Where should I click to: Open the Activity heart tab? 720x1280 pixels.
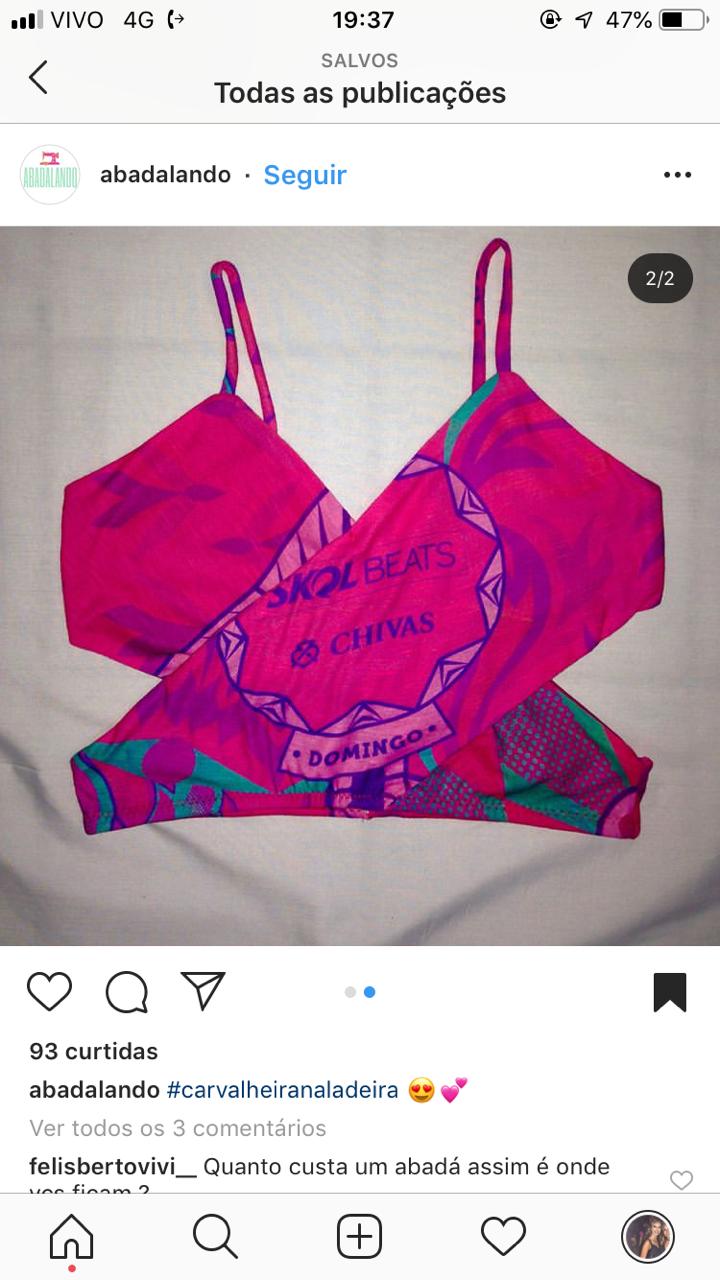coord(503,1237)
